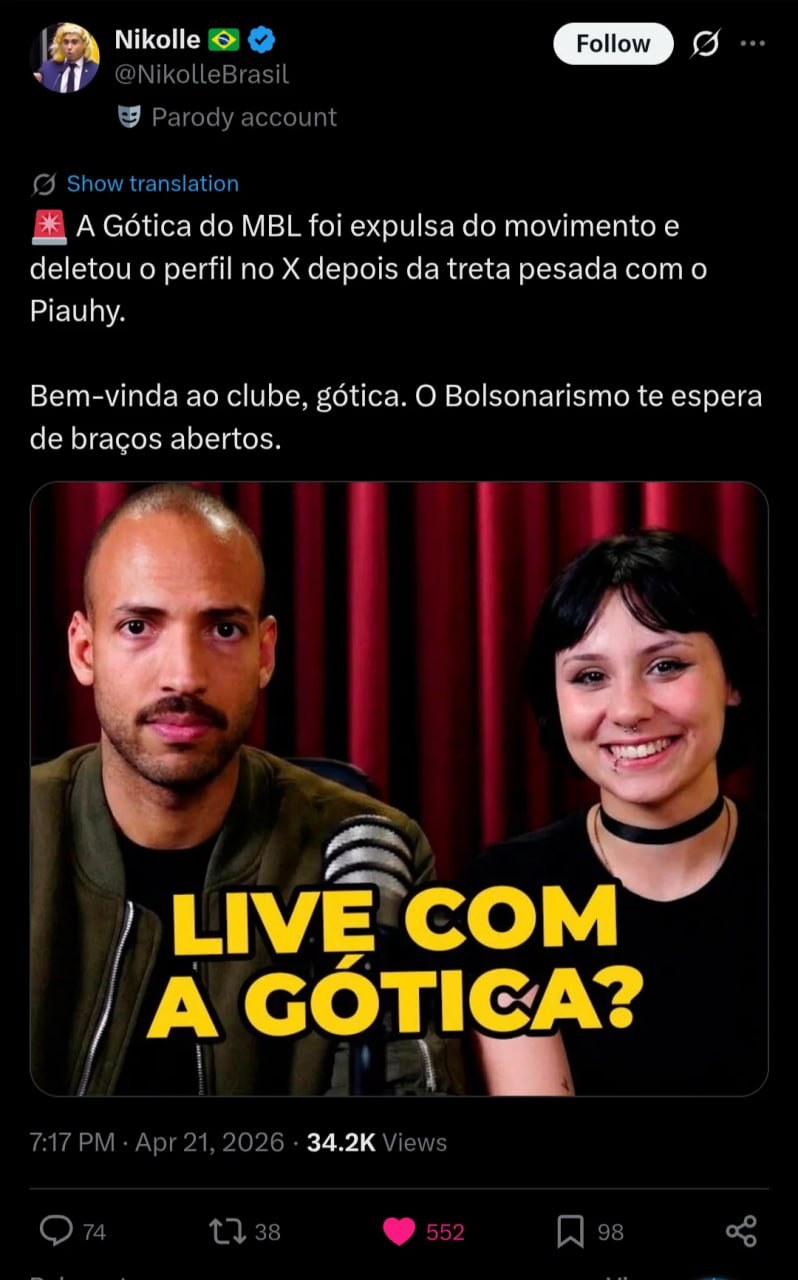Repost this post by Nikolle

click(228, 1231)
